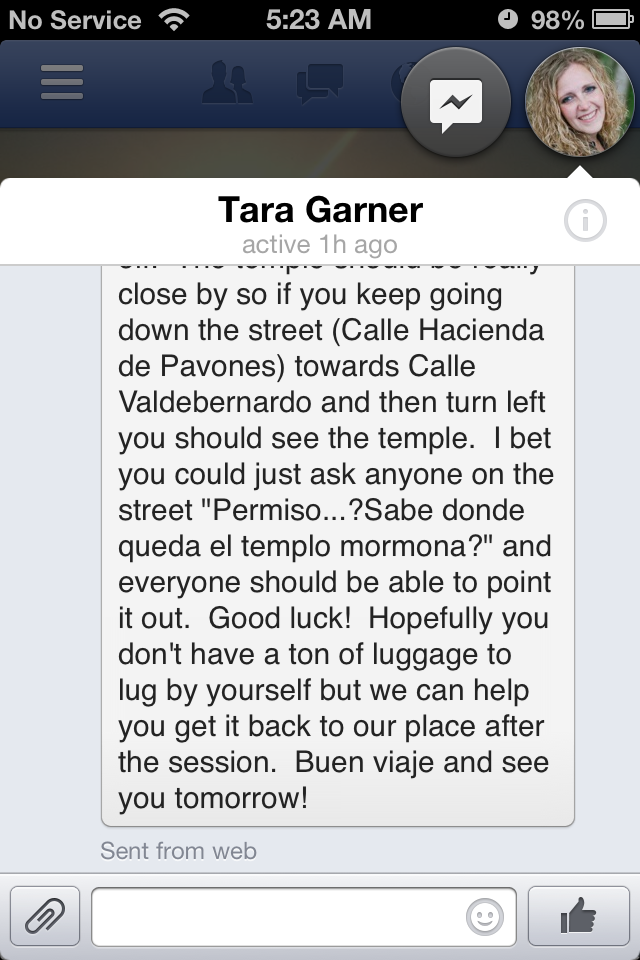Open friend requests icon
Image resolution: width=640 pixels, height=960 pixels.
[227, 82]
